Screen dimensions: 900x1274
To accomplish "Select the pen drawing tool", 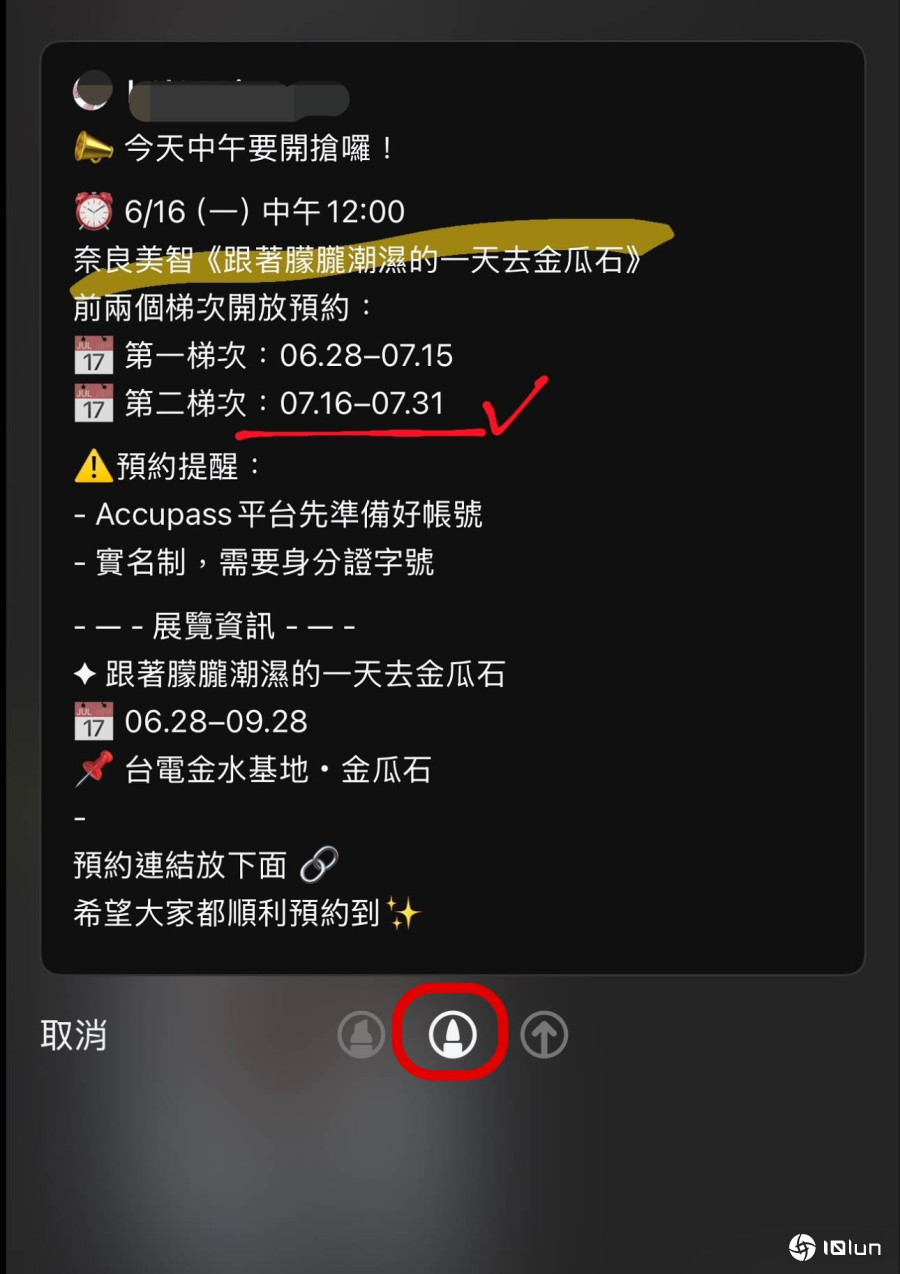I will [x=451, y=1035].
